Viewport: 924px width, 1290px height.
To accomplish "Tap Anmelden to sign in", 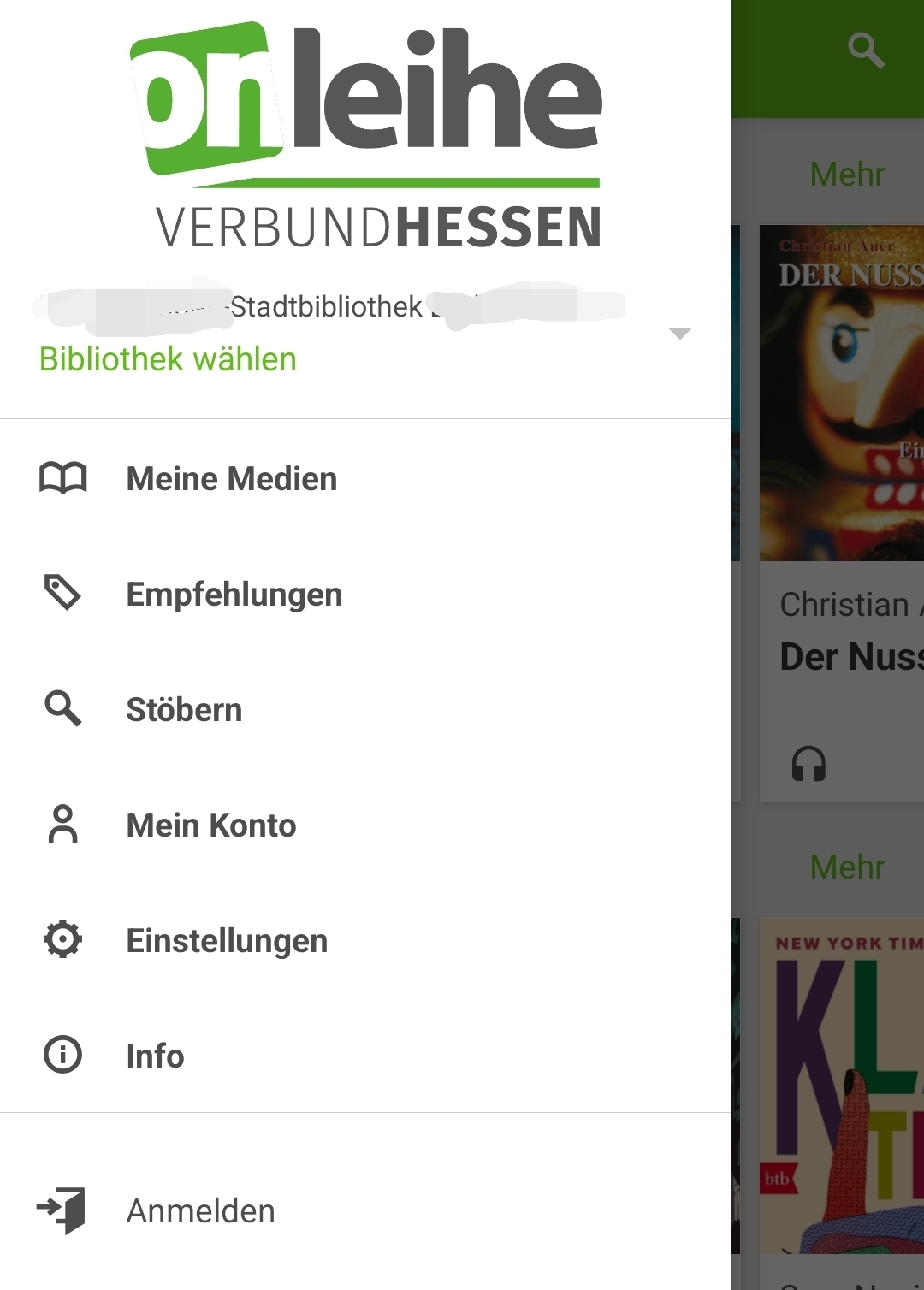I will tap(200, 1211).
